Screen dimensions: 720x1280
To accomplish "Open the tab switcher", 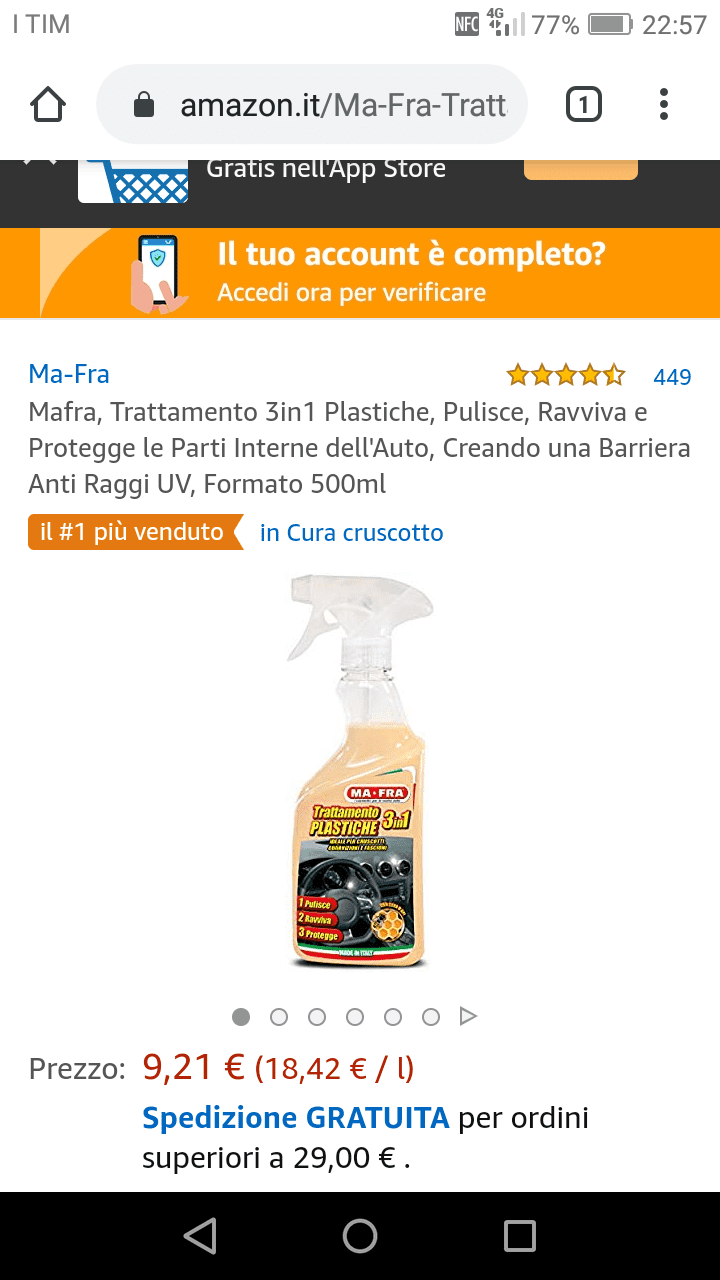I will click(584, 105).
